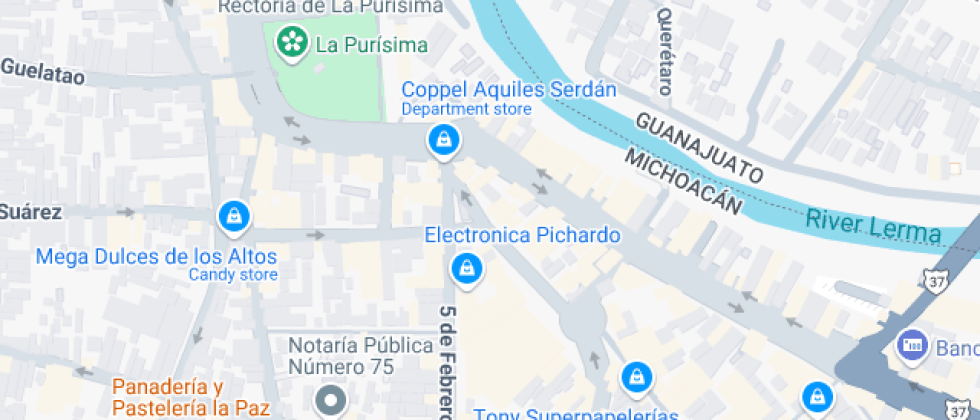Tap the Mega Dulces de los Altos pin
Image resolution: width=980 pixels, height=420 pixels.
coord(233,215)
